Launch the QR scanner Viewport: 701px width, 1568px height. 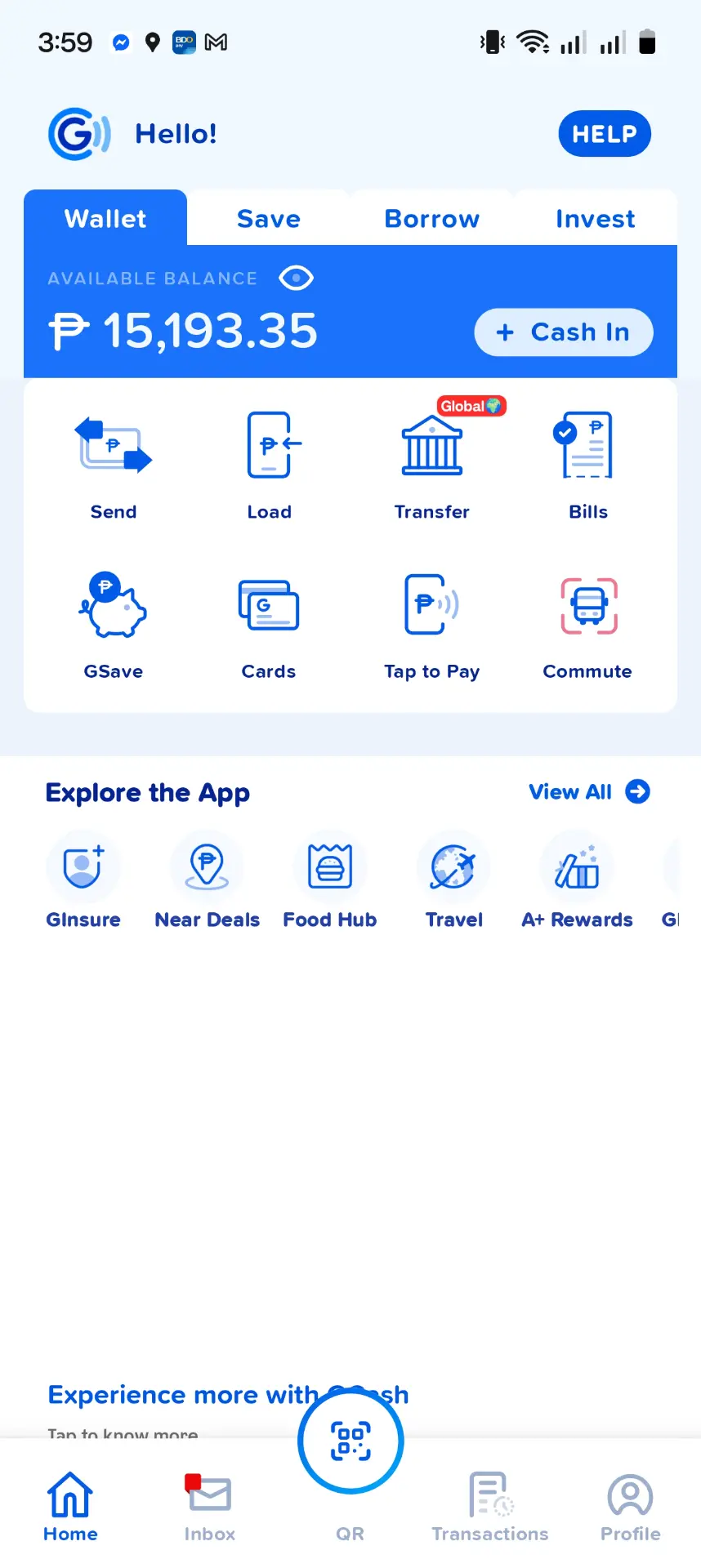(x=350, y=1441)
